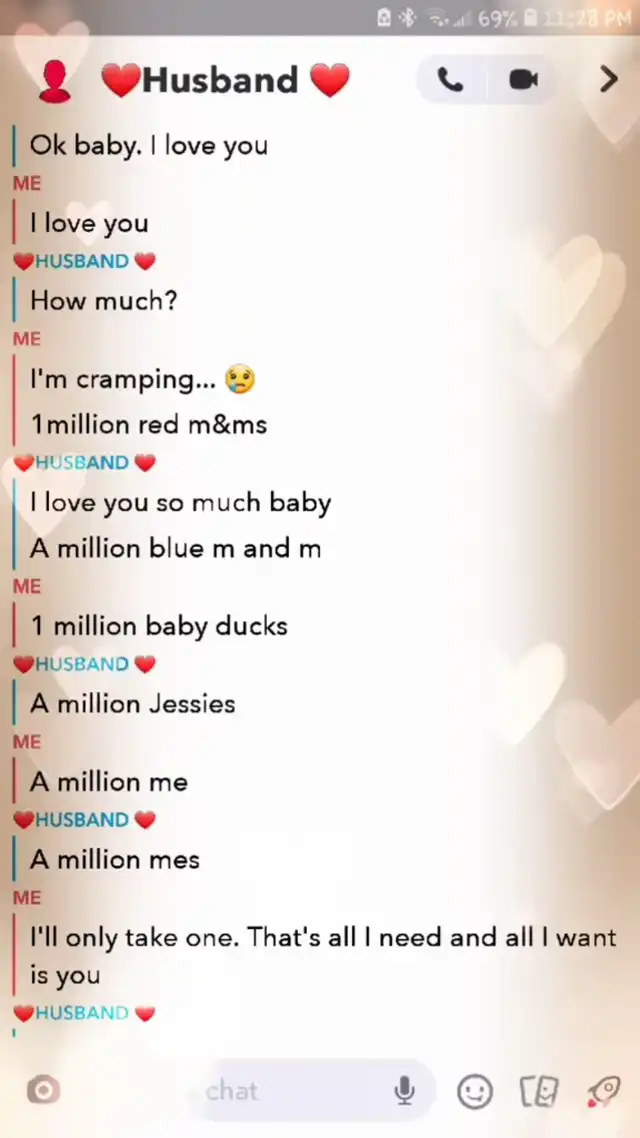Start a voice call with Husband
This screenshot has height=1138, width=640.
pos(451,80)
